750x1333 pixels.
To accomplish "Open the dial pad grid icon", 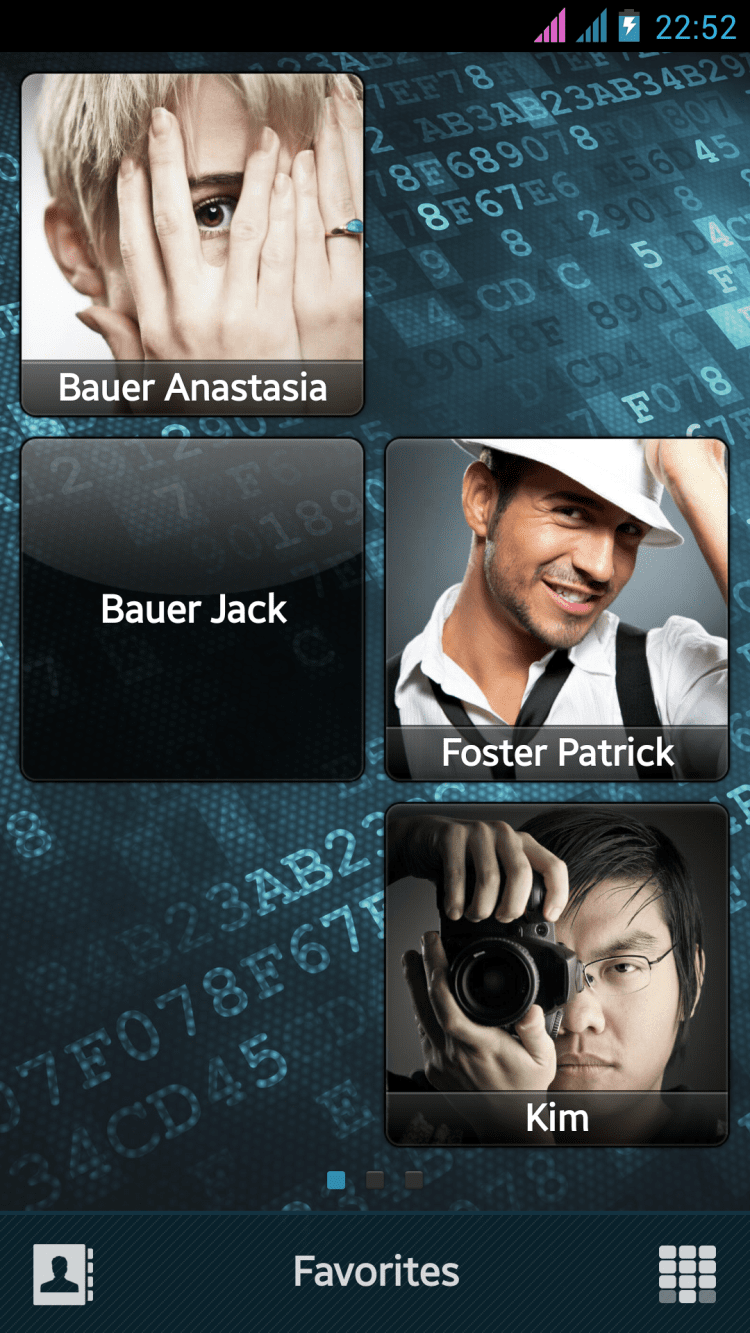I will click(x=687, y=1274).
